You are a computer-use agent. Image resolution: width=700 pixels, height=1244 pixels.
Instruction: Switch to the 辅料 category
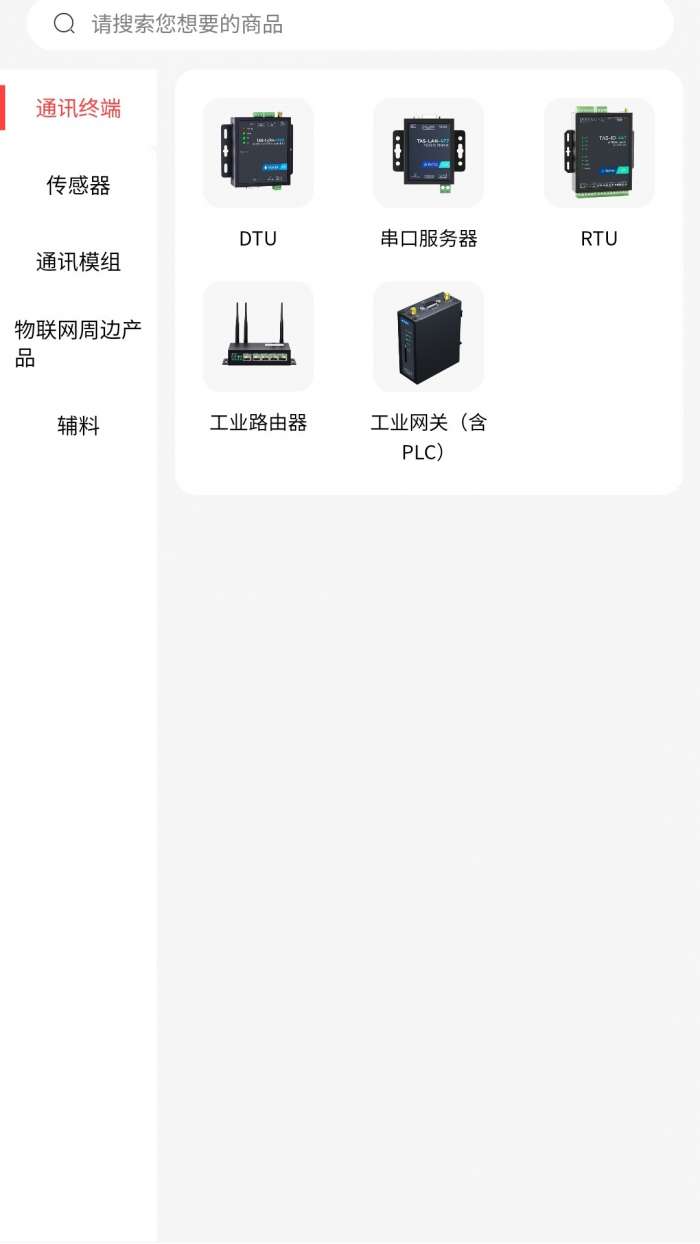[x=78, y=426]
